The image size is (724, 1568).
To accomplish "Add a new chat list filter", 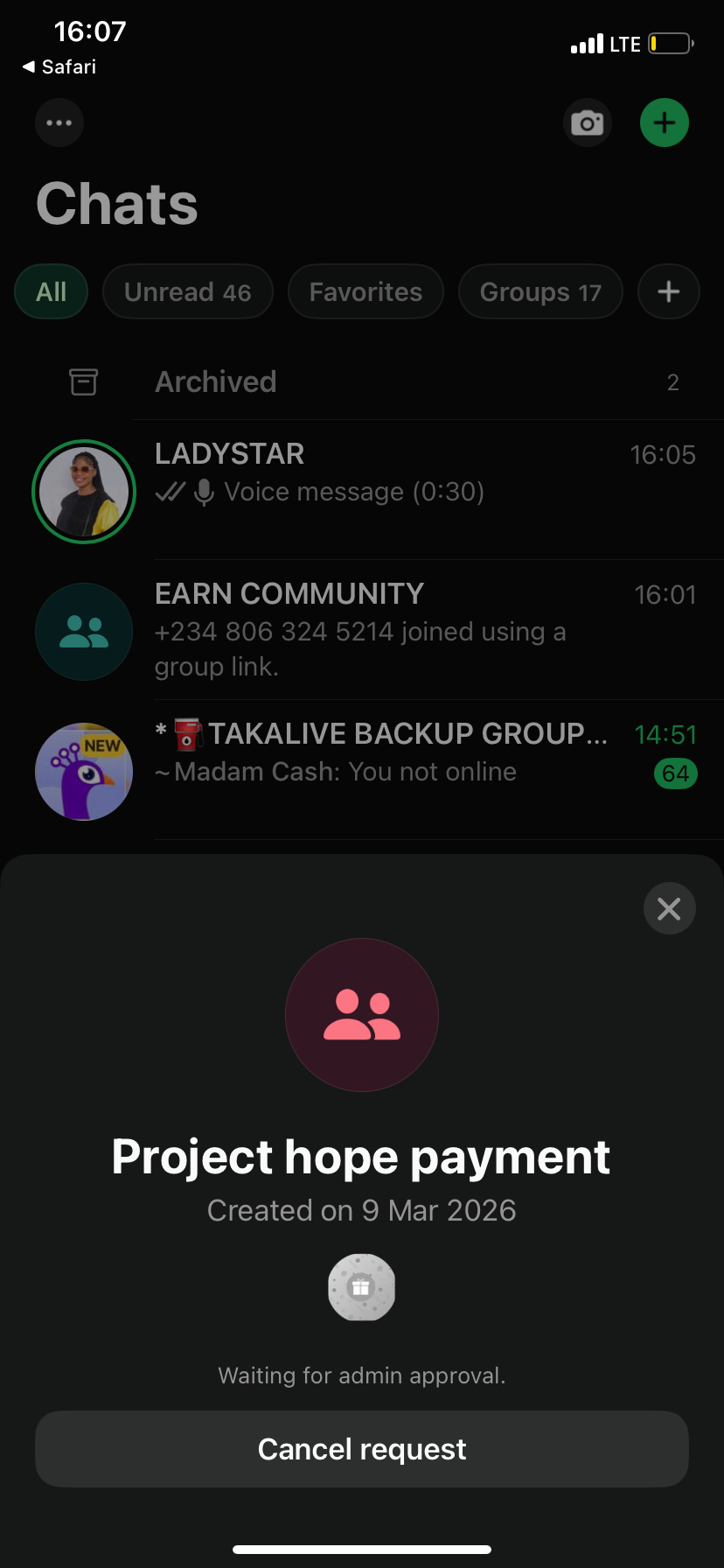I will [x=668, y=292].
